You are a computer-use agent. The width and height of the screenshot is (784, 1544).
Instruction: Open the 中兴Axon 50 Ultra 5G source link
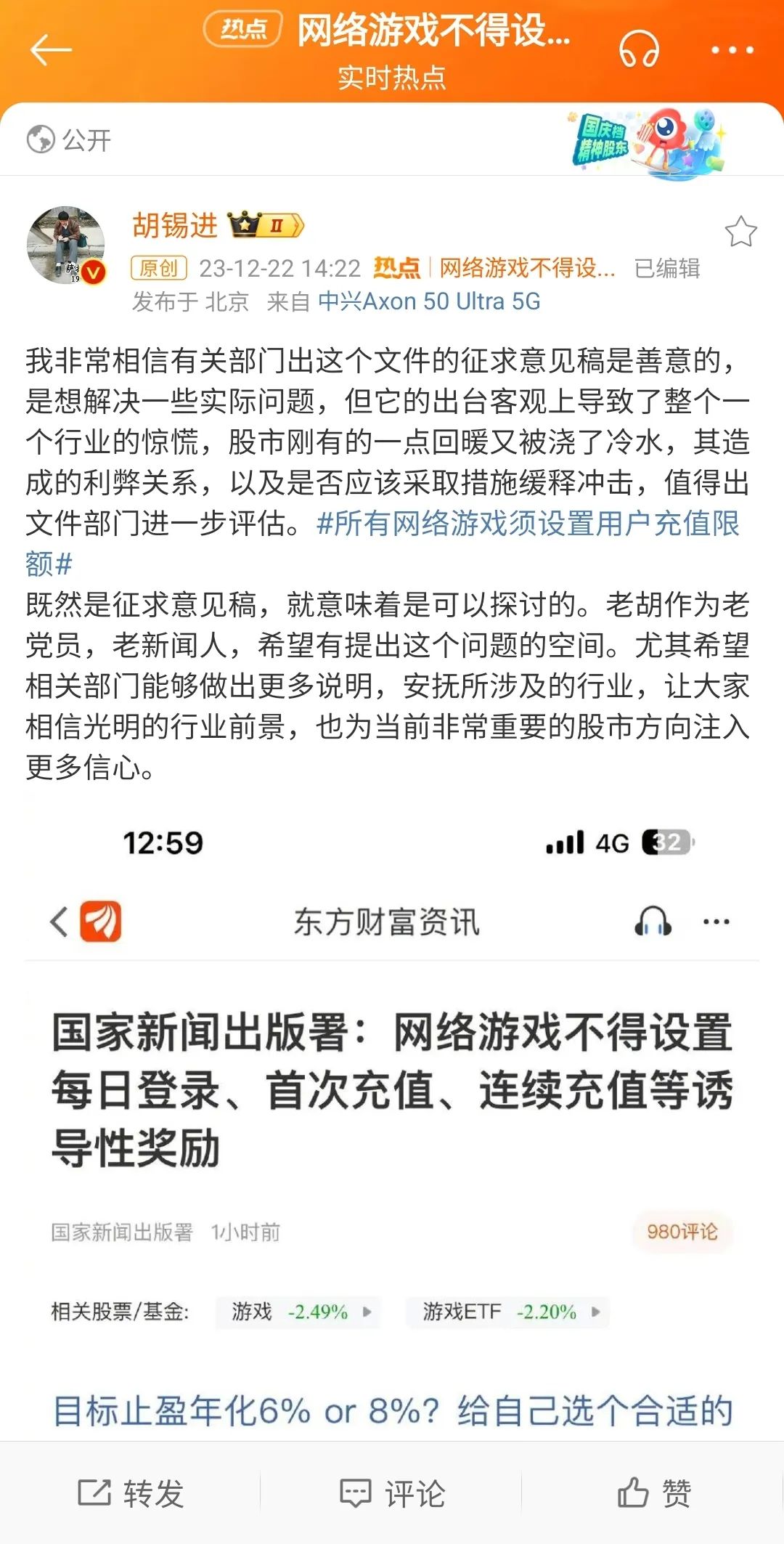(x=429, y=301)
